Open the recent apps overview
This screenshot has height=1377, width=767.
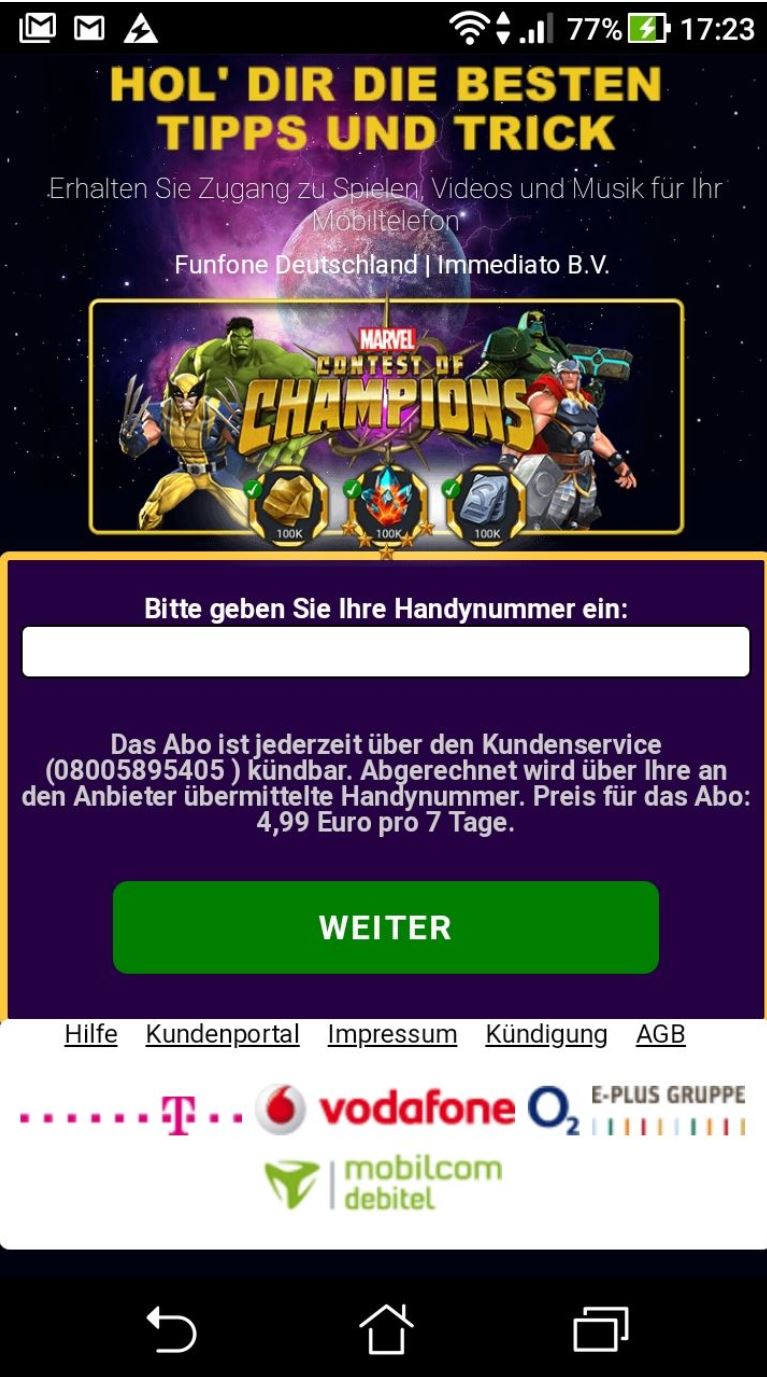click(x=600, y=1329)
